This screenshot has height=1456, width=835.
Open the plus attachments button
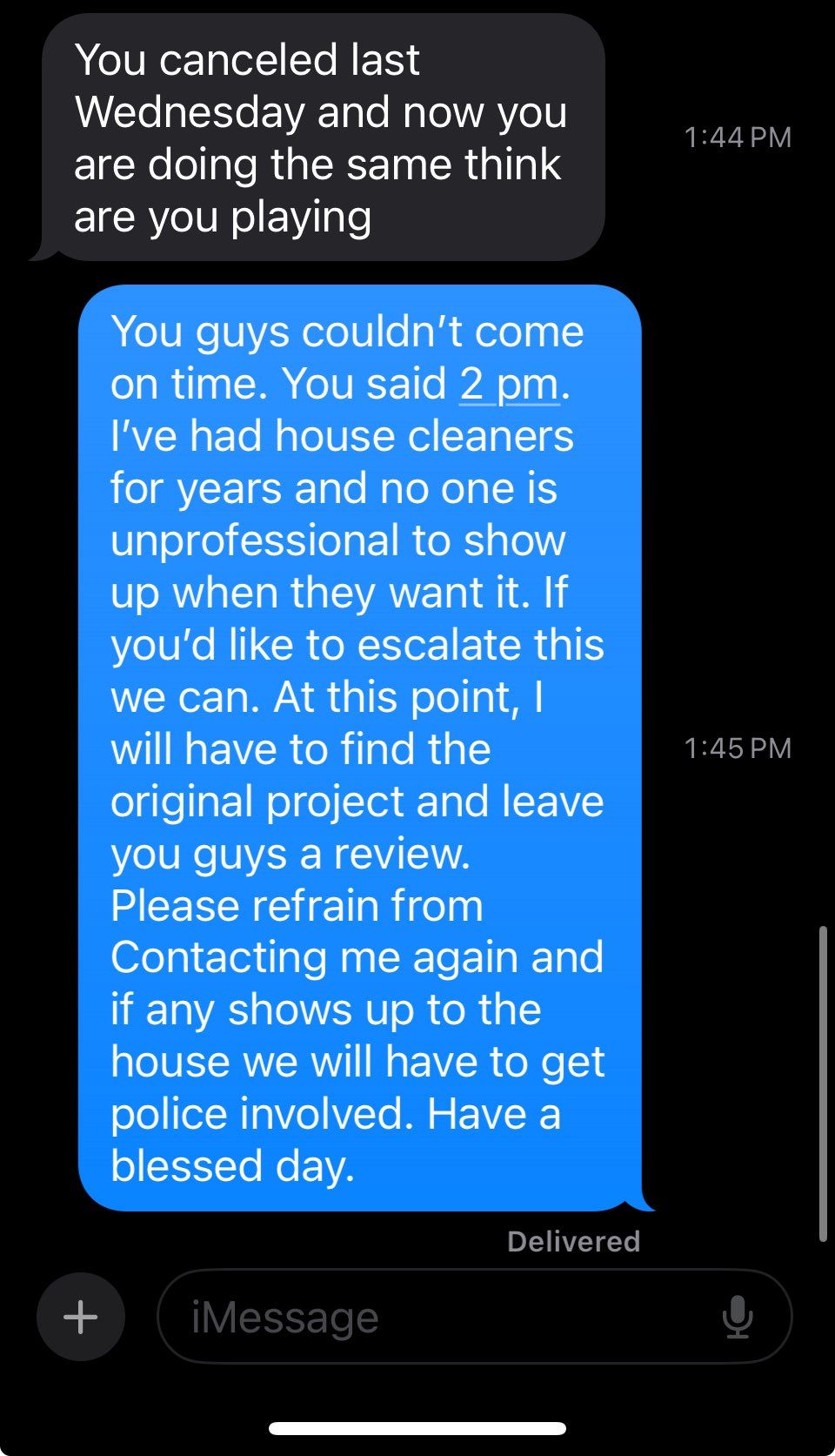point(81,1316)
